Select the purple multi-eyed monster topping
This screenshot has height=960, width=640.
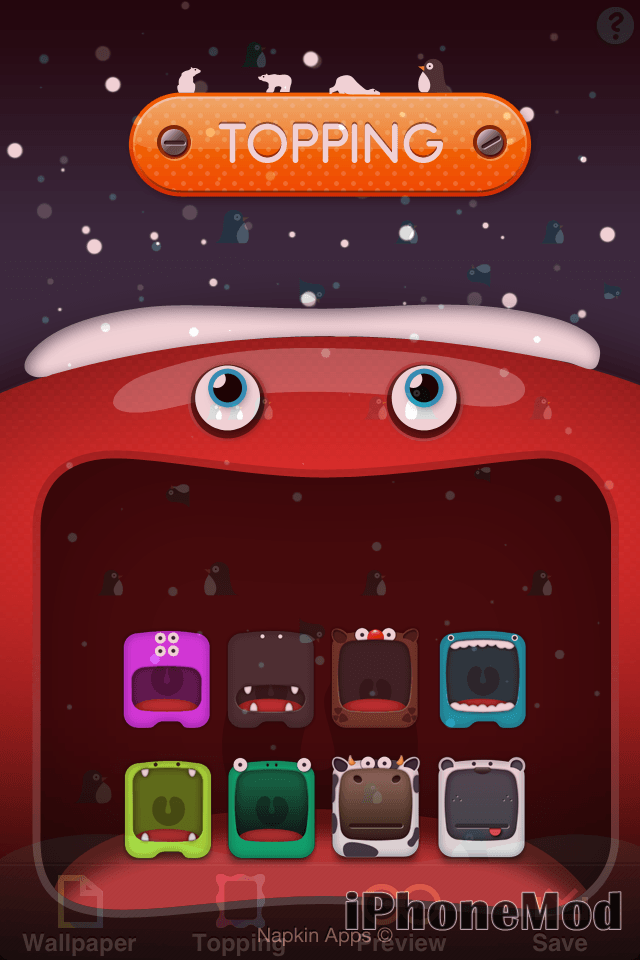pos(166,679)
